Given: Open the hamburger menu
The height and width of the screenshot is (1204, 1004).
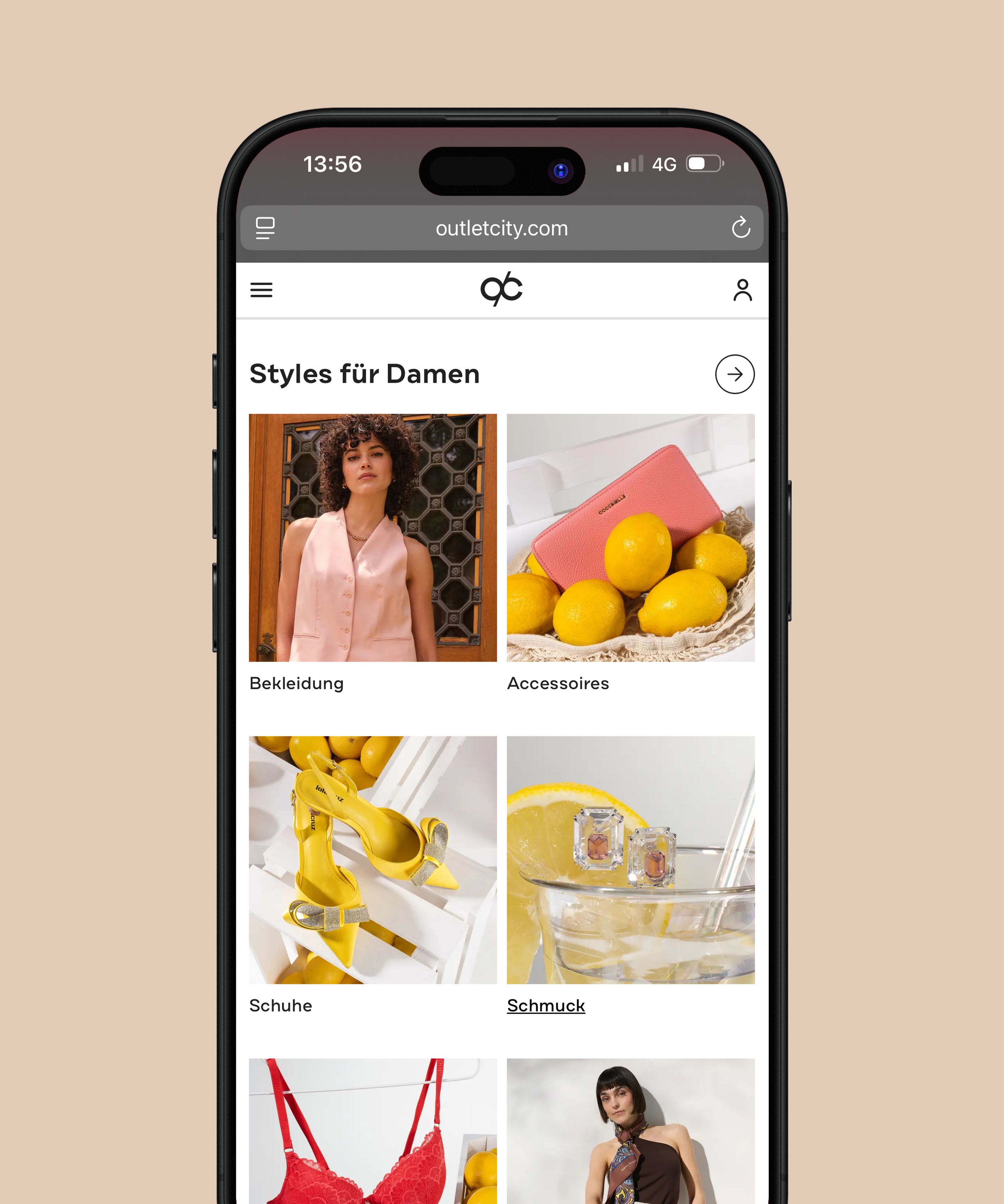Looking at the screenshot, I should pos(261,290).
